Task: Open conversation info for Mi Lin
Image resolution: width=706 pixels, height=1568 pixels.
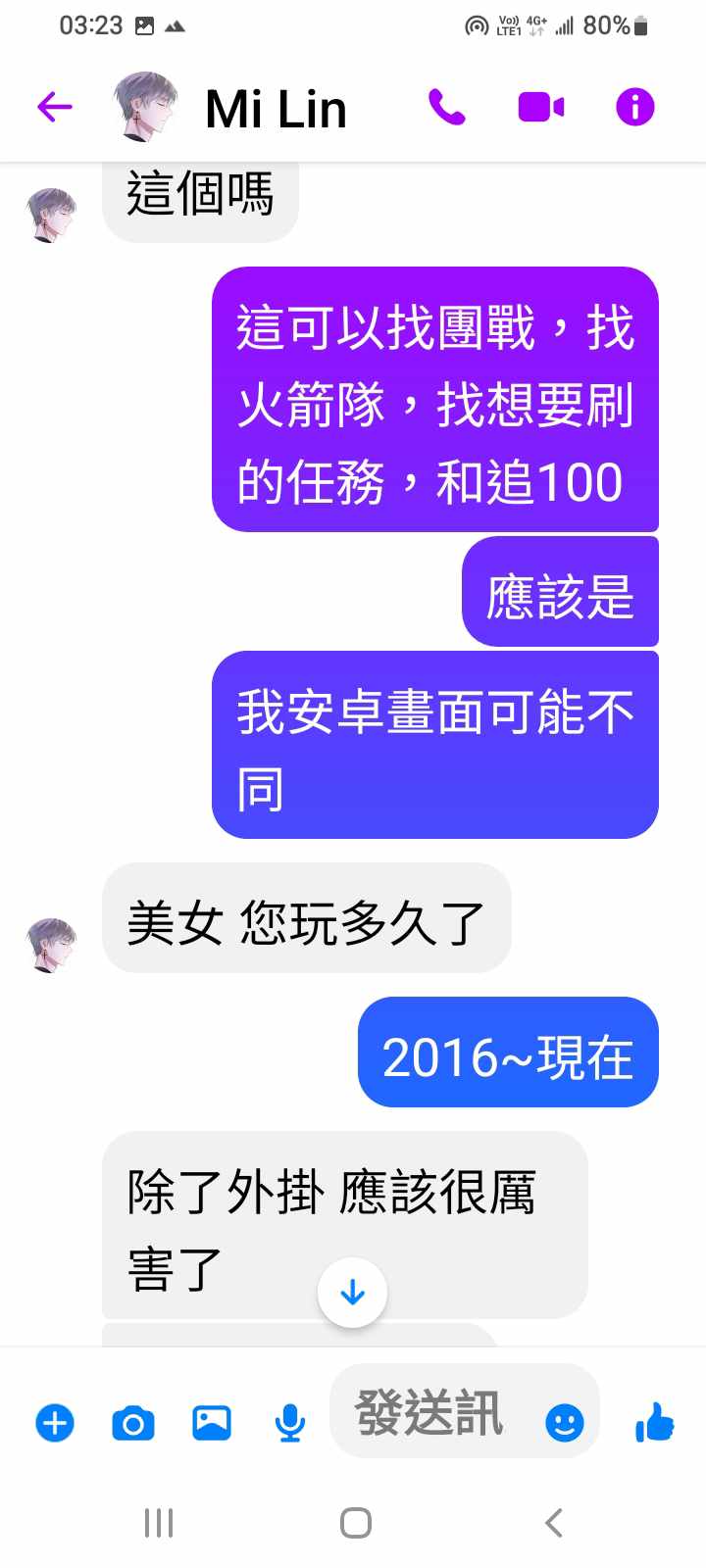Action: (634, 107)
